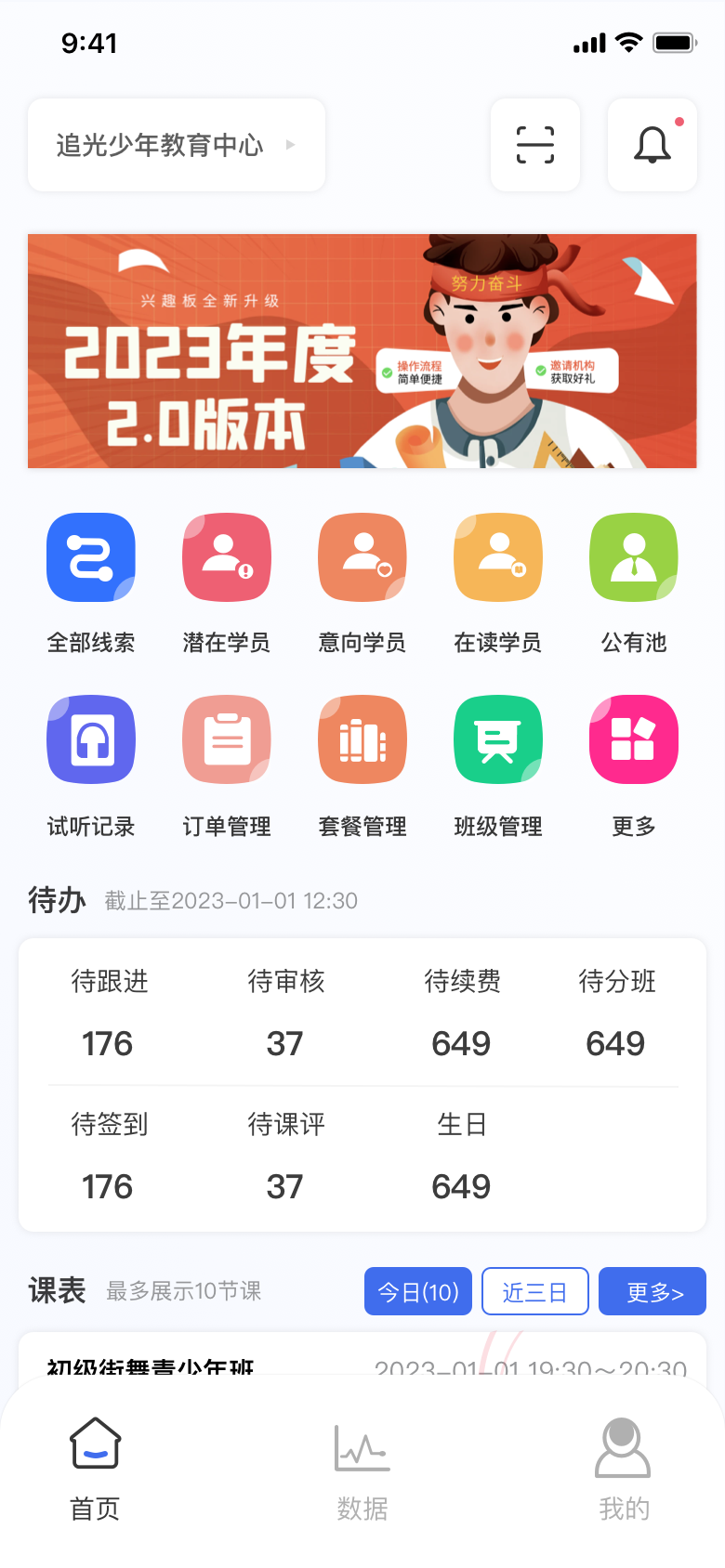Tap 更多> for the full schedule
Screen dimensions: 725x1568
coord(652,1291)
